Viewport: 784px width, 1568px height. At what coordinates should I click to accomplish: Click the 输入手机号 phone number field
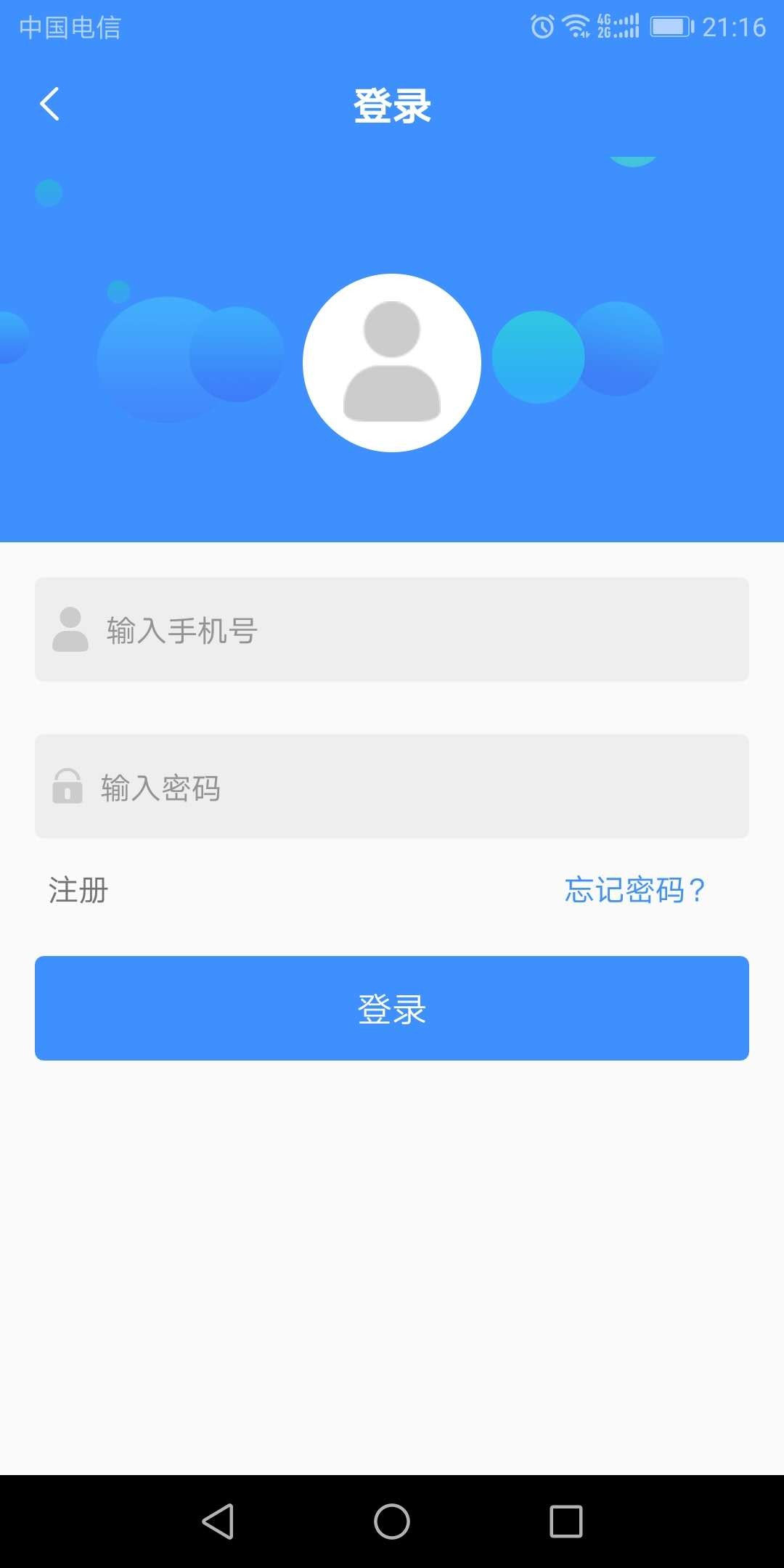point(392,630)
